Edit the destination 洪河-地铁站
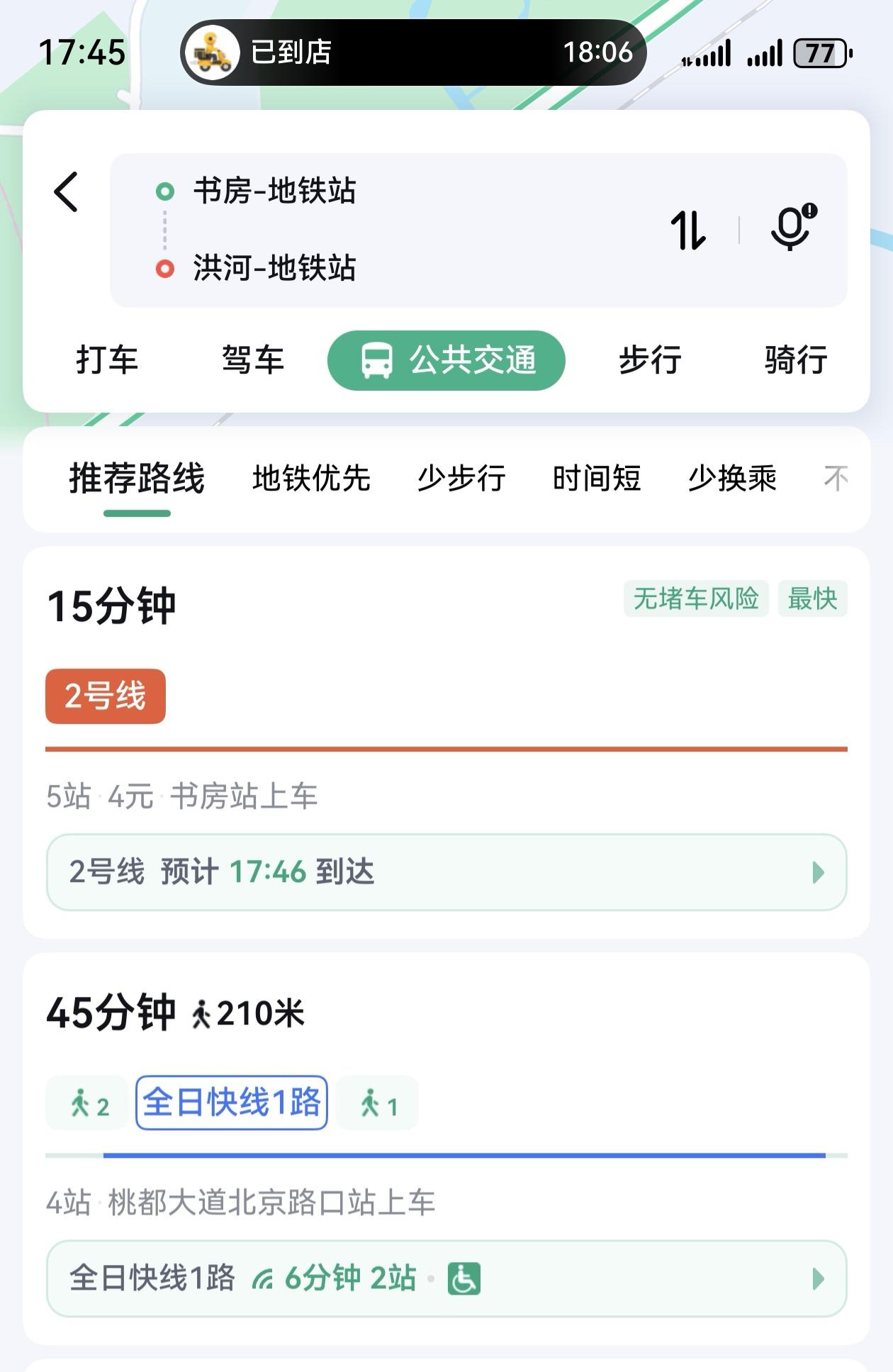 point(274,269)
